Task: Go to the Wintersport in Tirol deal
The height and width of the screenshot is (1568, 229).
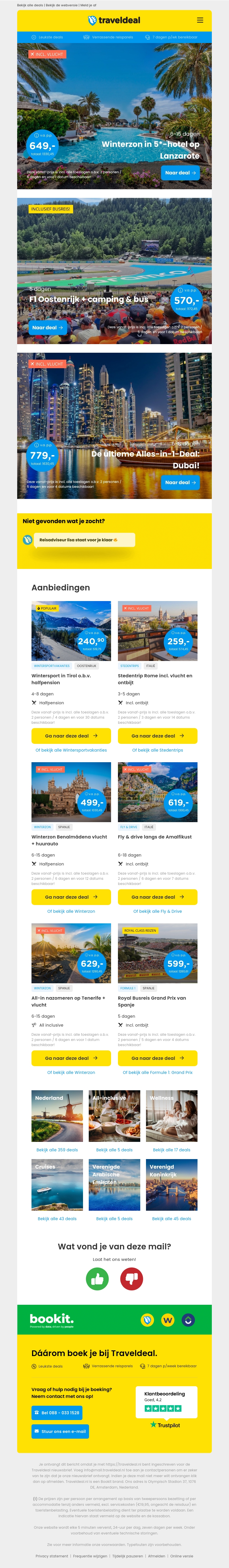Action: coord(71,736)
